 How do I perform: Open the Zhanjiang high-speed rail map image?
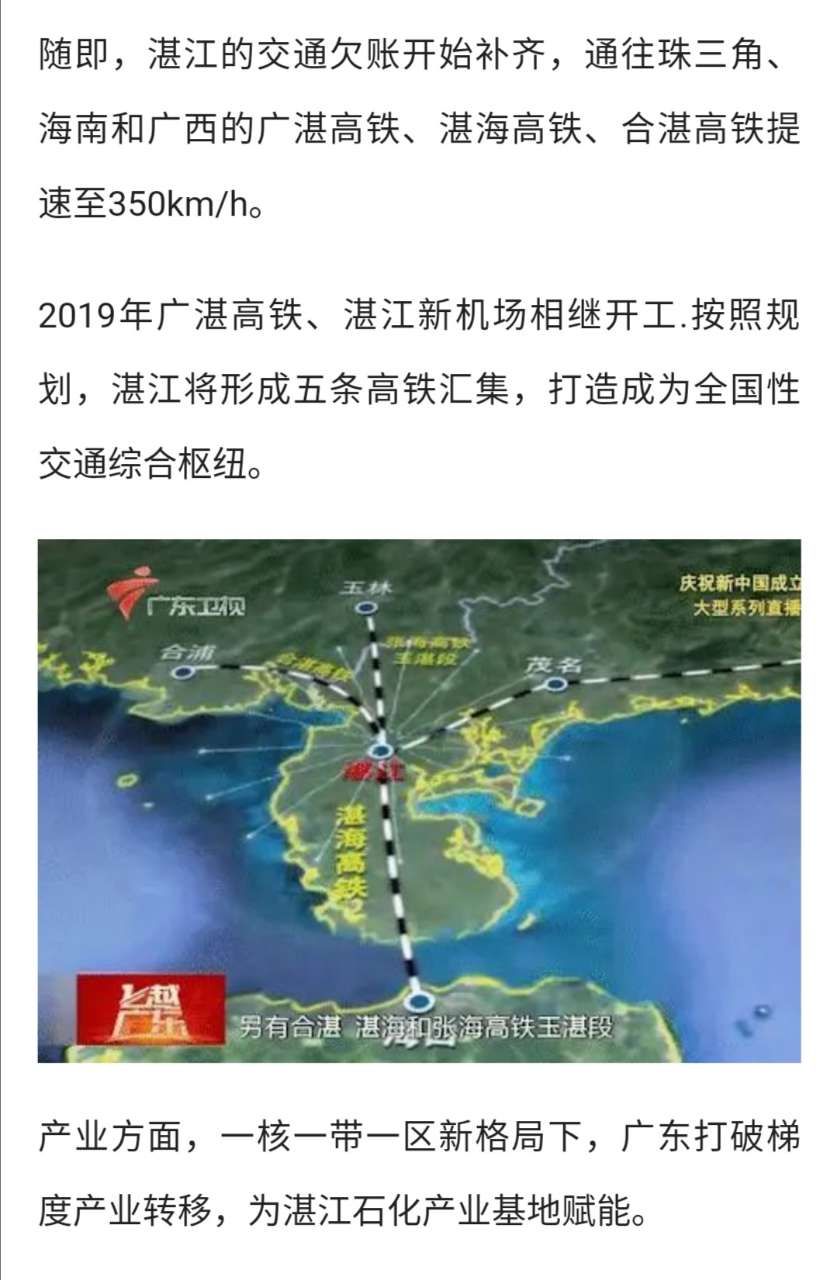tap(419, 800)
